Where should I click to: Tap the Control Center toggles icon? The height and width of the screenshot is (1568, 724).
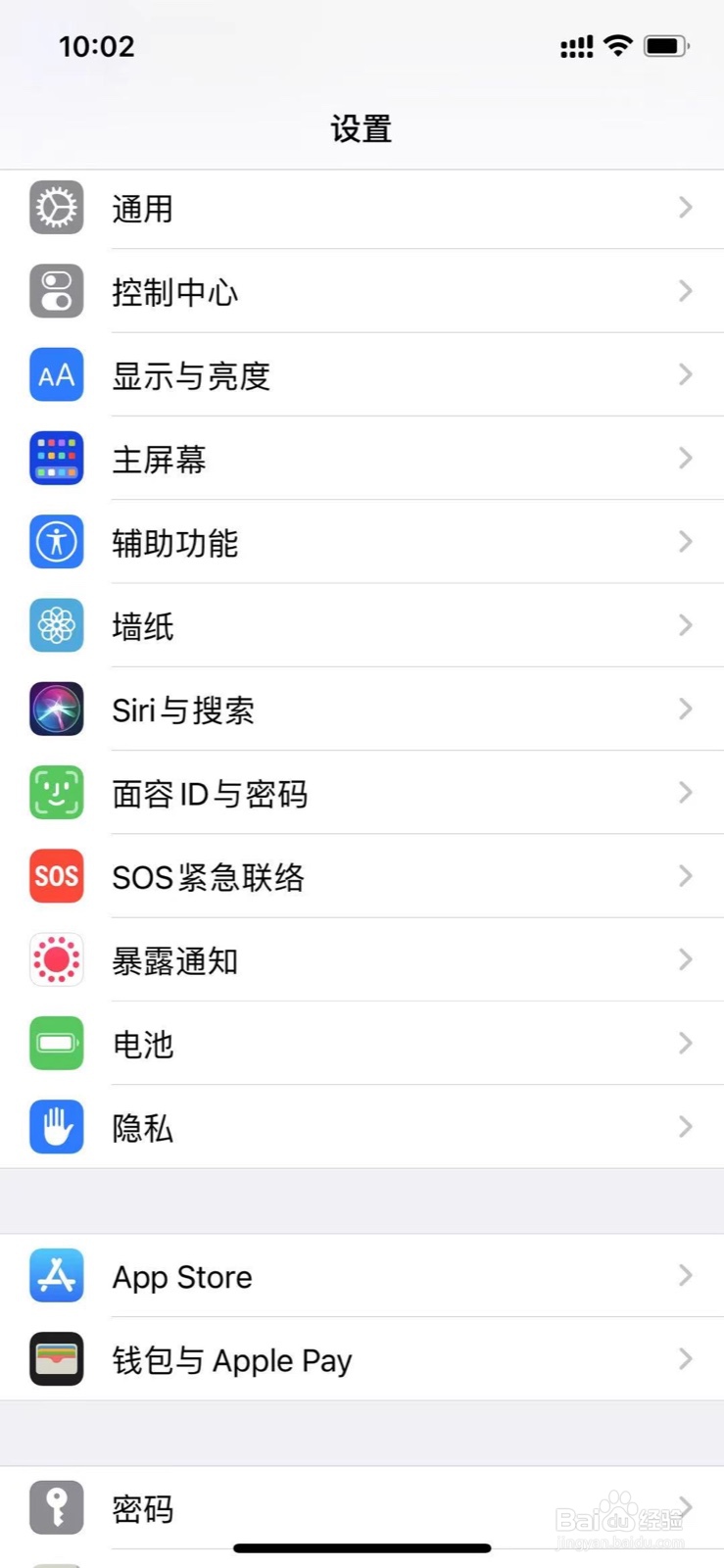point(56,291)
